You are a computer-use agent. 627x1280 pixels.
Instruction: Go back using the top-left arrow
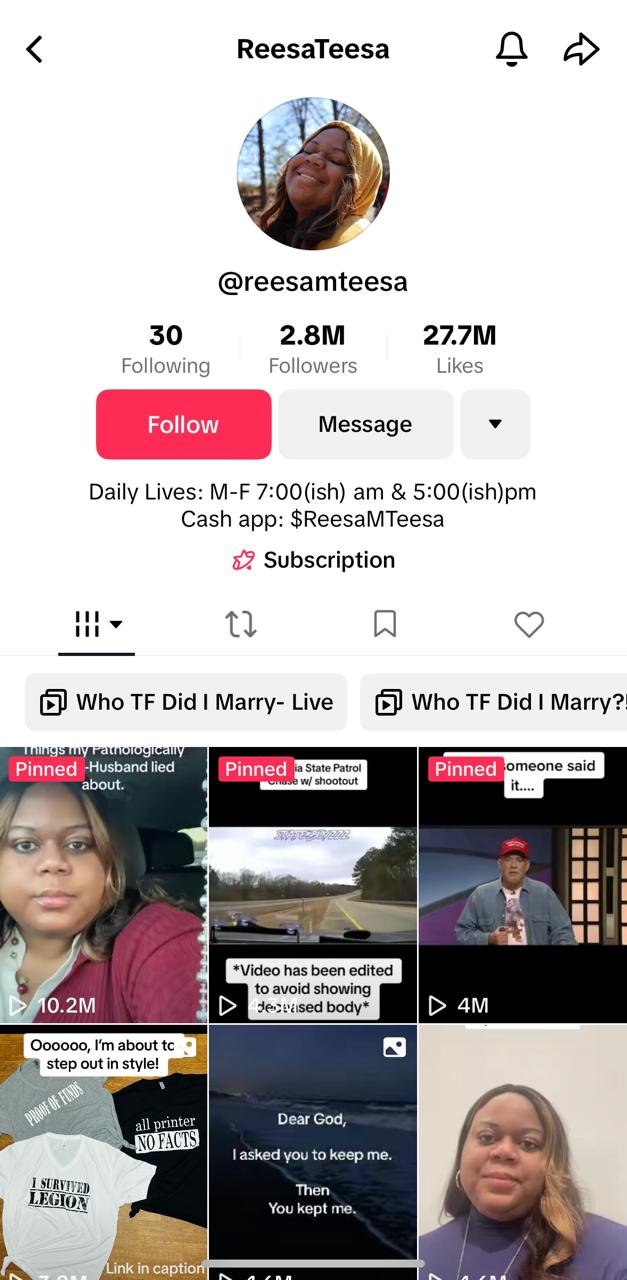pos(35,49)
